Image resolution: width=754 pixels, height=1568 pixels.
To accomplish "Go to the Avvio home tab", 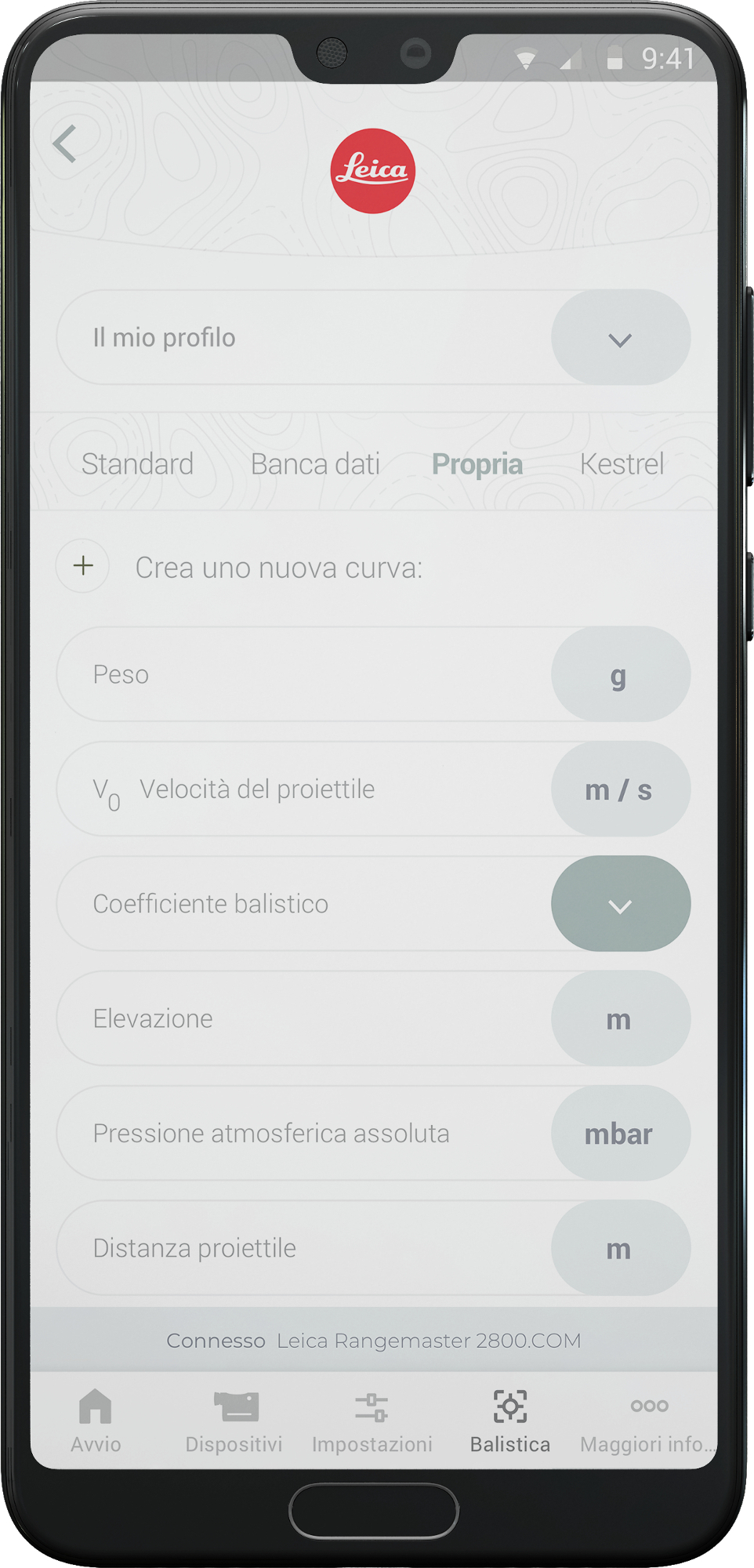I will (96, 1421).
